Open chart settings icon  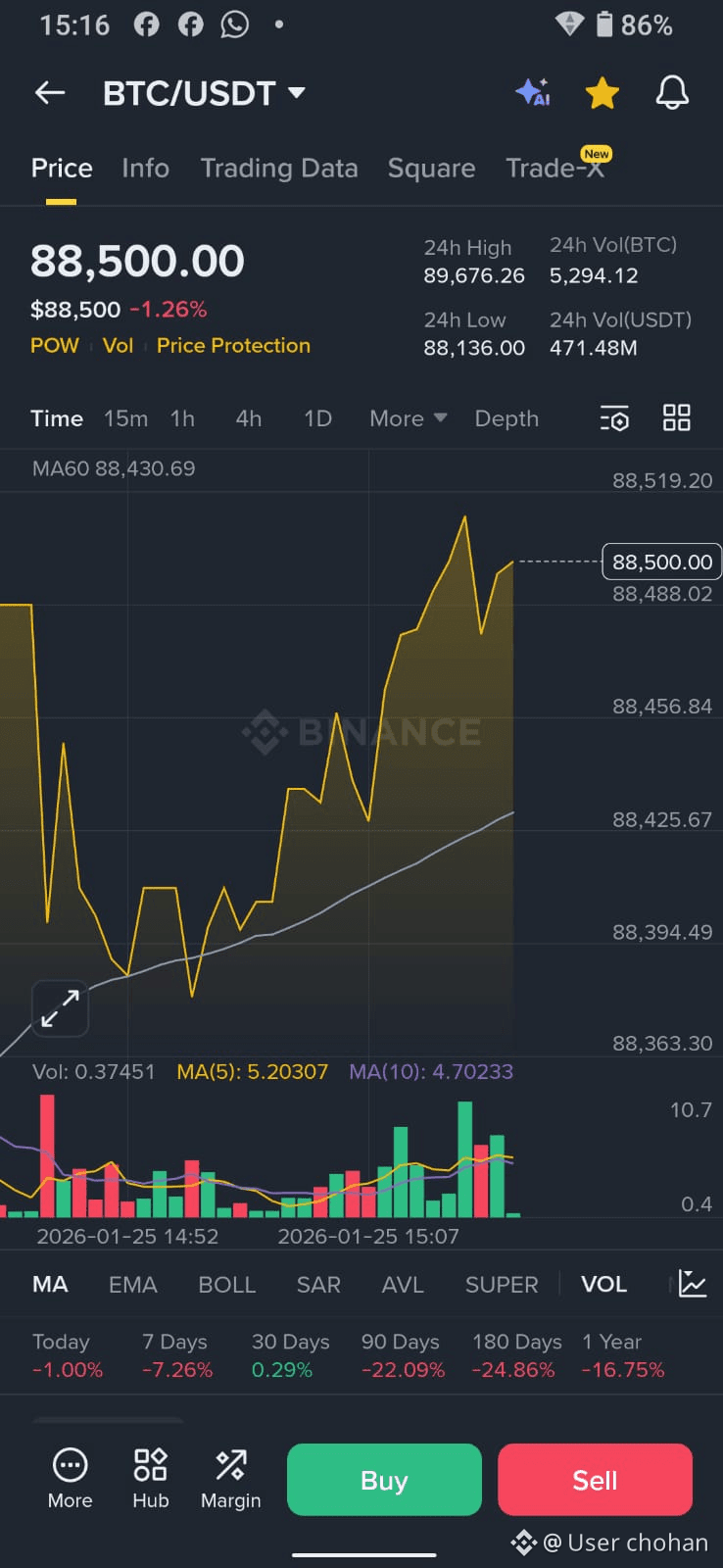coord(614,418)
